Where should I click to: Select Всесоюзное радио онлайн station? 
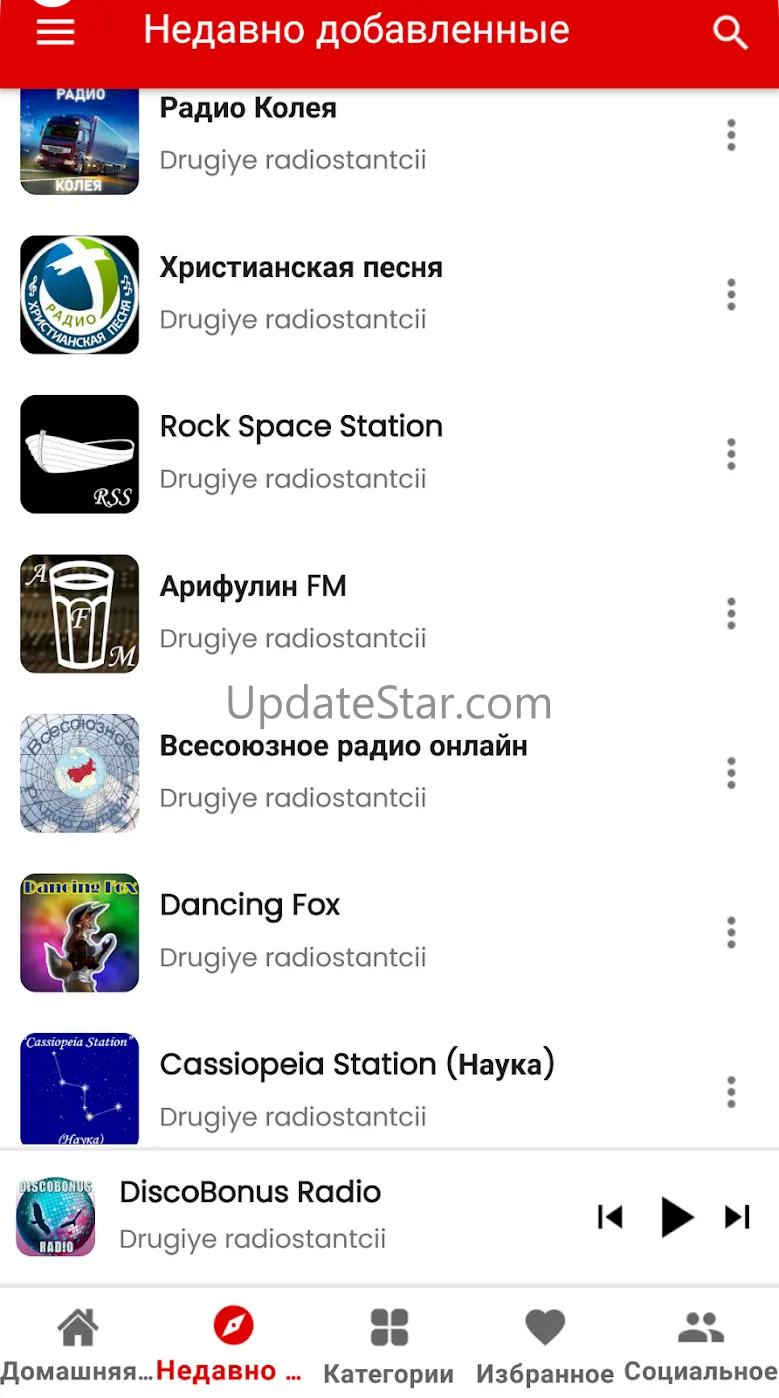tap(389, 773)
